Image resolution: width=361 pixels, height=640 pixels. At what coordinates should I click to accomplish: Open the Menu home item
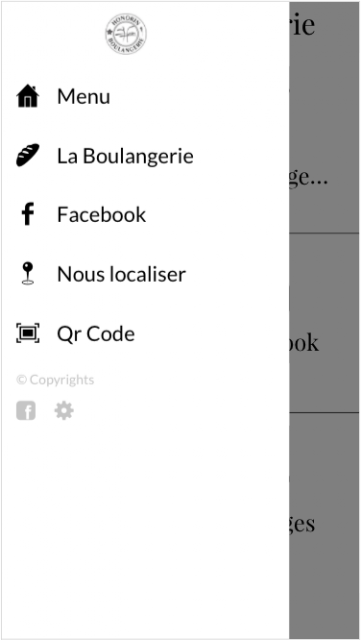pos(145,97)
